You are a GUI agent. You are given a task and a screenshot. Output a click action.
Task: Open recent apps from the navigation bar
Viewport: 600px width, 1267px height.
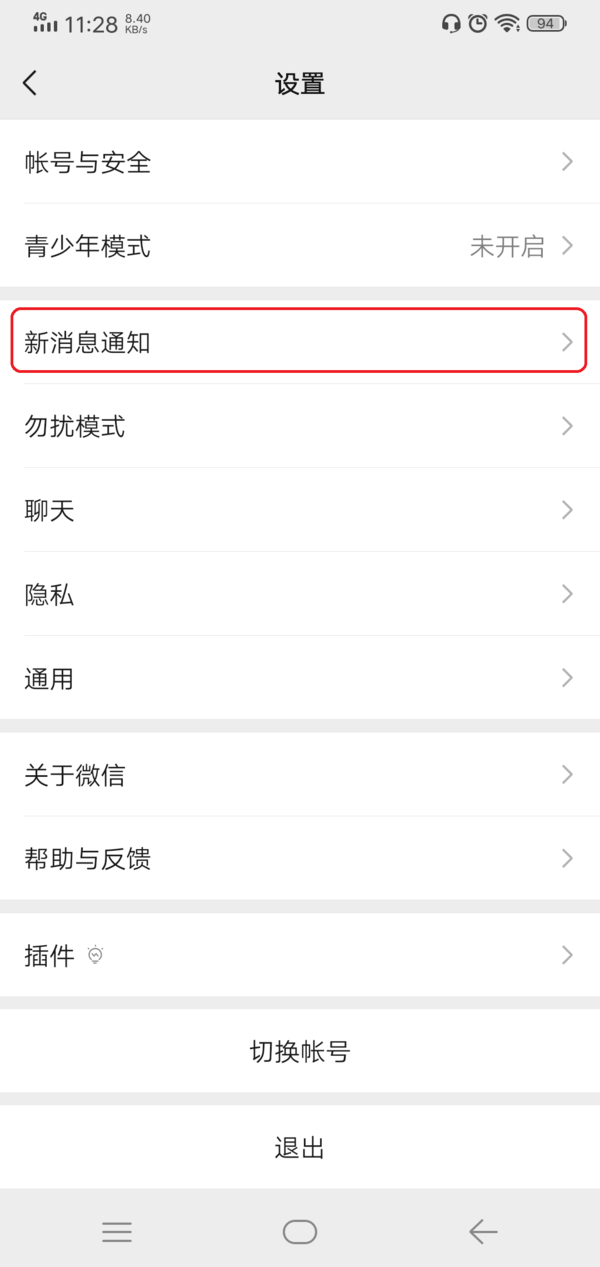click(x=117, y=1232)
